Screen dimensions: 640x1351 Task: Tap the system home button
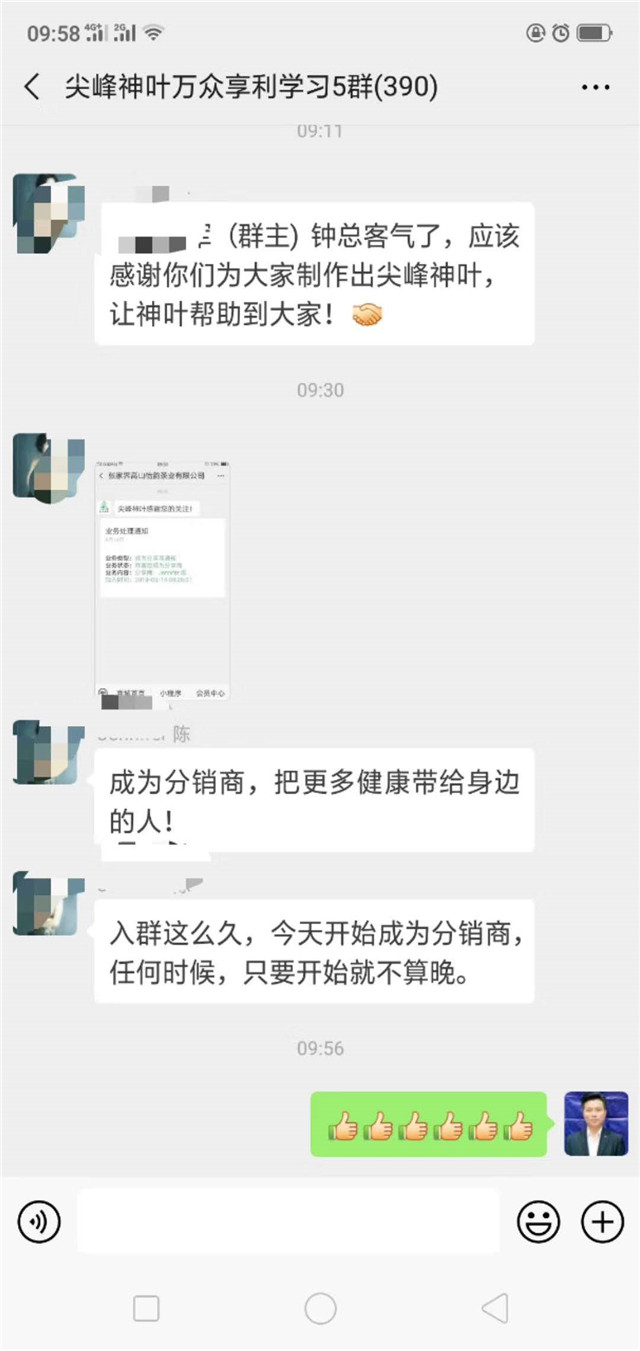[x=320, y=1307]
